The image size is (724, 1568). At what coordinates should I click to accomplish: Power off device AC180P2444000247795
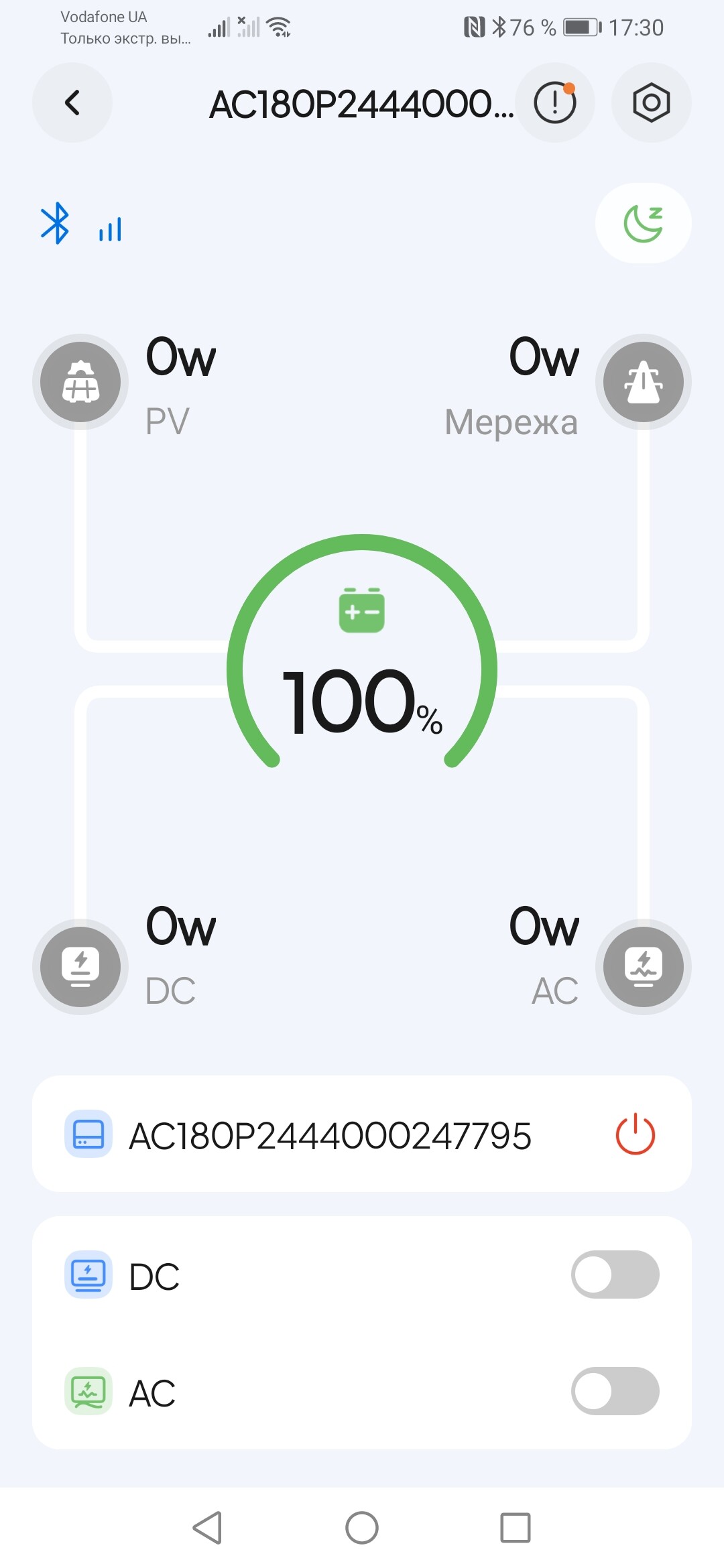pos(635,1134)
